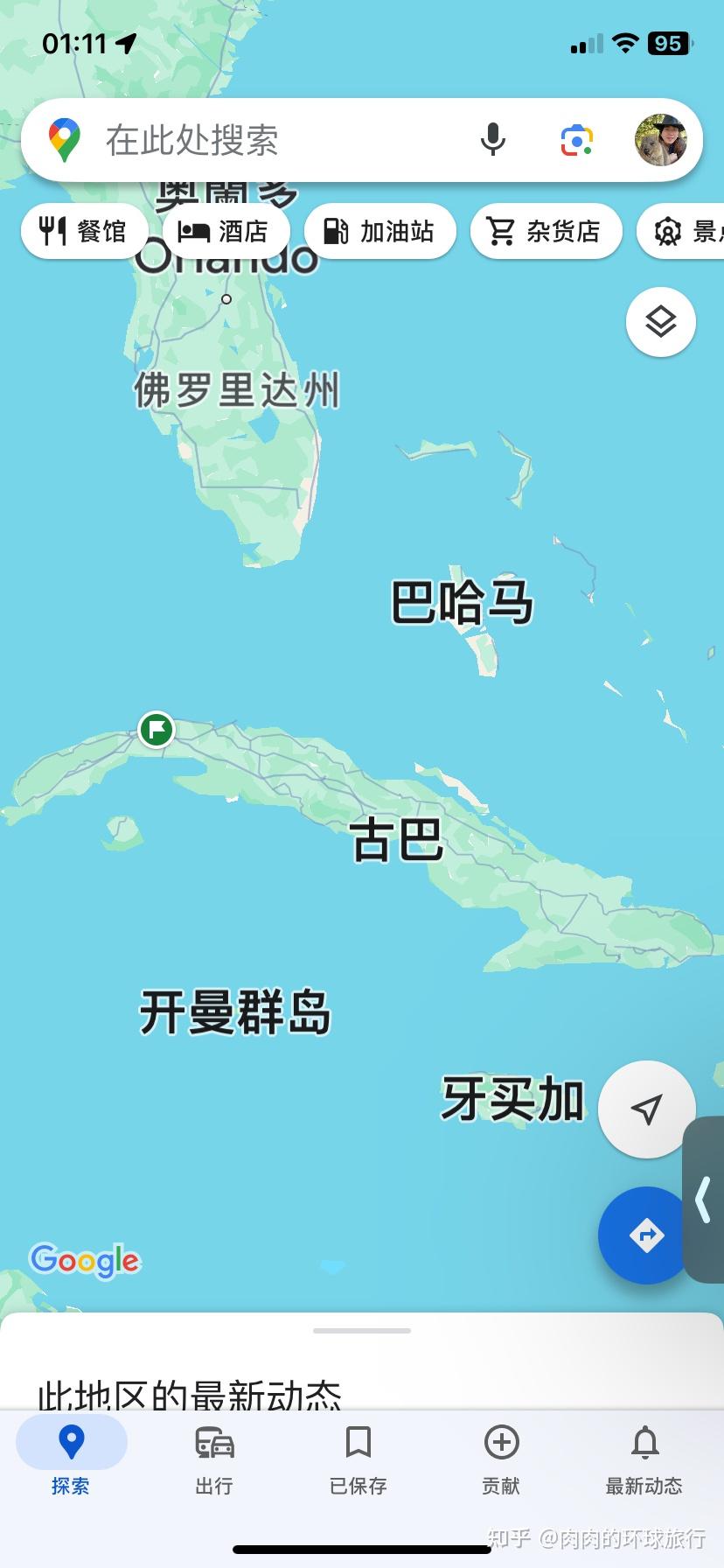Screen dimensions: 724x1568
Task: Switch to the 已保存 tab
Action: click(x=358, y=1459)
